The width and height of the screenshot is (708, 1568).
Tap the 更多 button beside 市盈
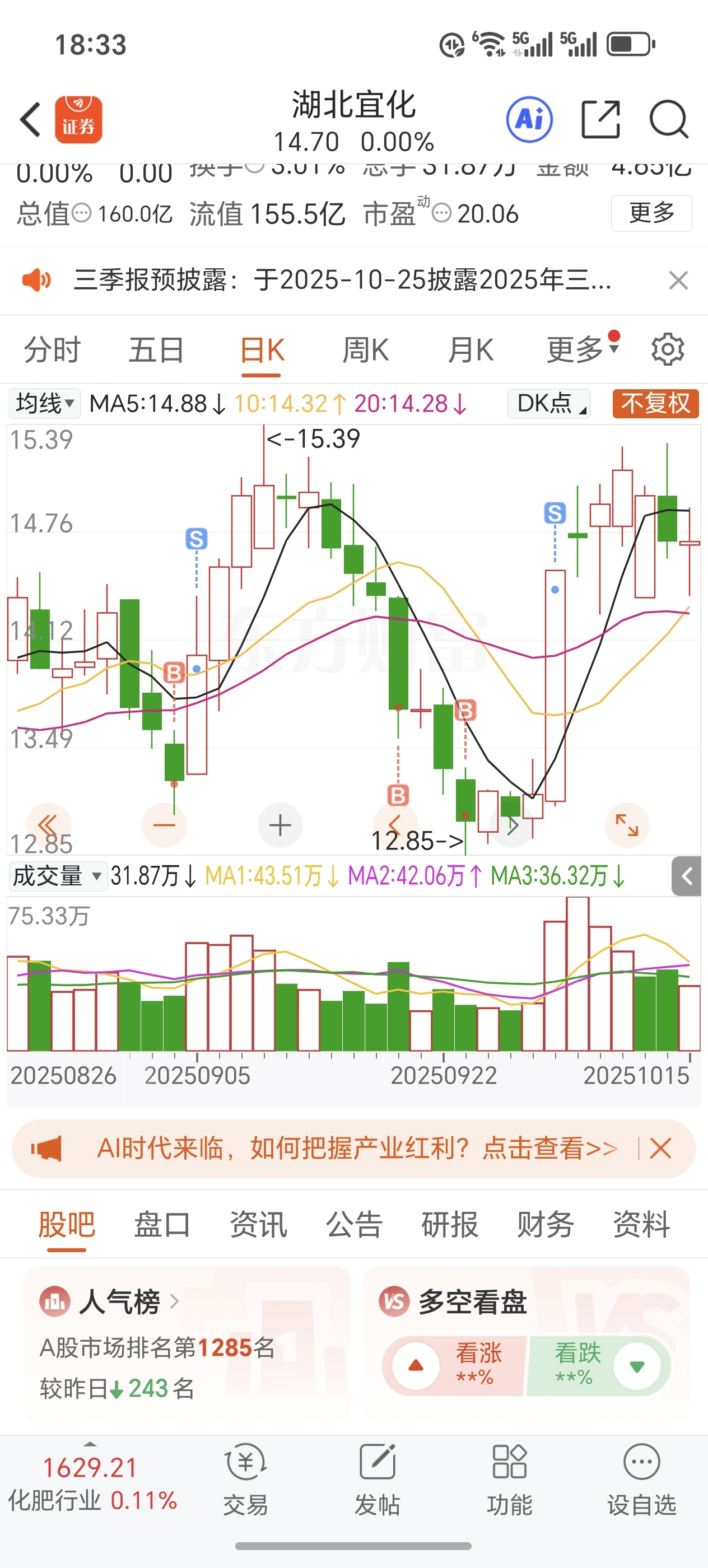pyautogui.click(x=651, y=213)
